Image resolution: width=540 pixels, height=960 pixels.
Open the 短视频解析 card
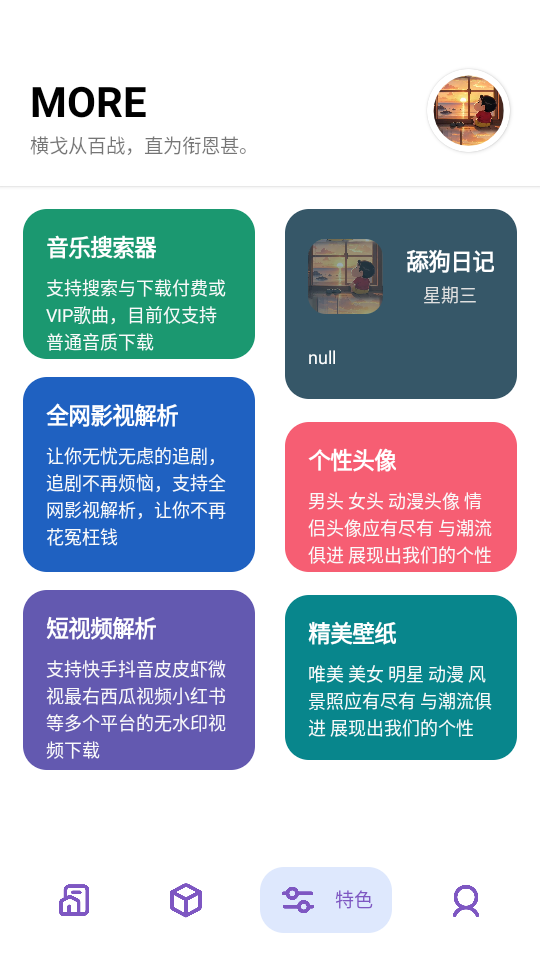(x=139, y=680)
